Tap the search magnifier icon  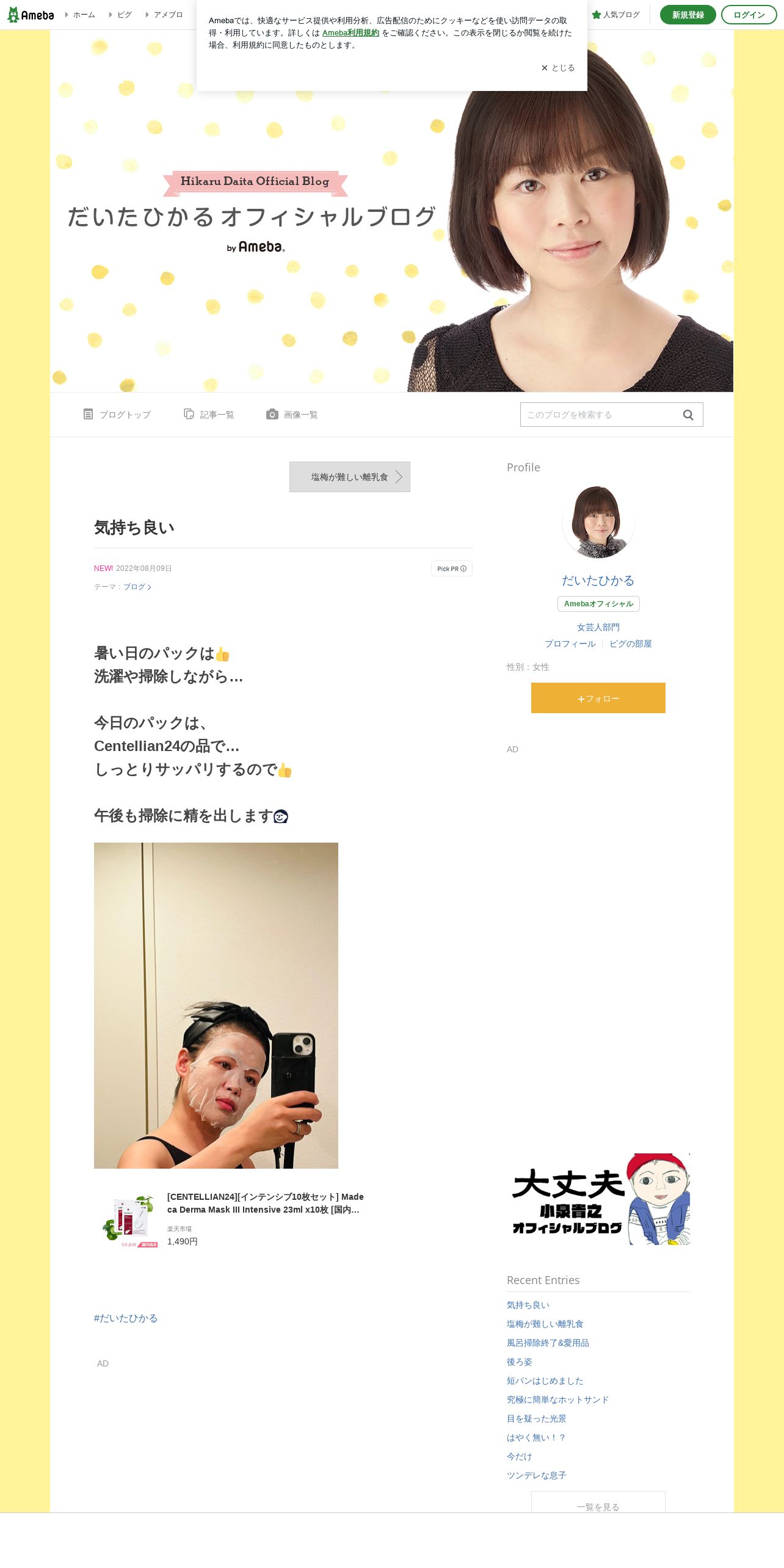(688, 415)
